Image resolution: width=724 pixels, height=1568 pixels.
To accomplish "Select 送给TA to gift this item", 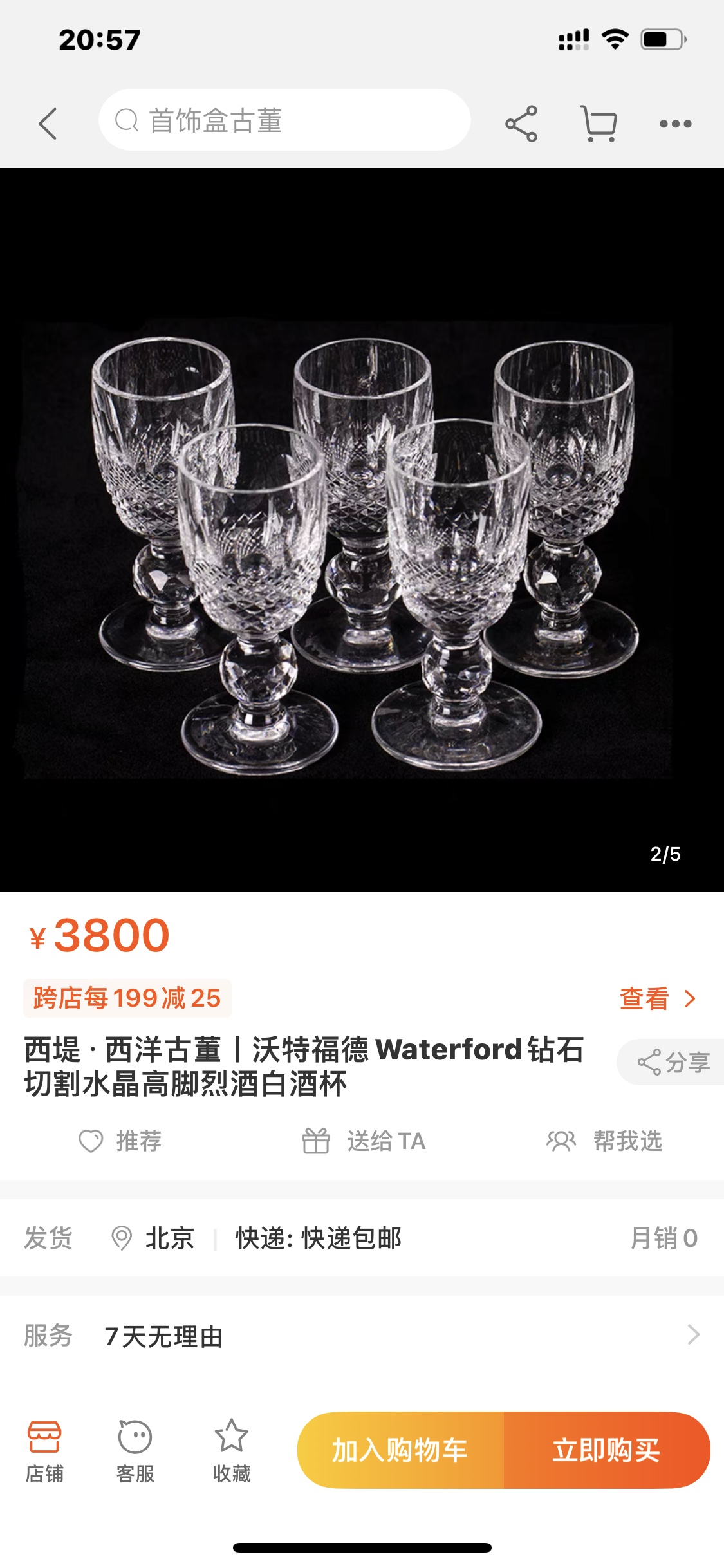I will [x=364, y=1141].
